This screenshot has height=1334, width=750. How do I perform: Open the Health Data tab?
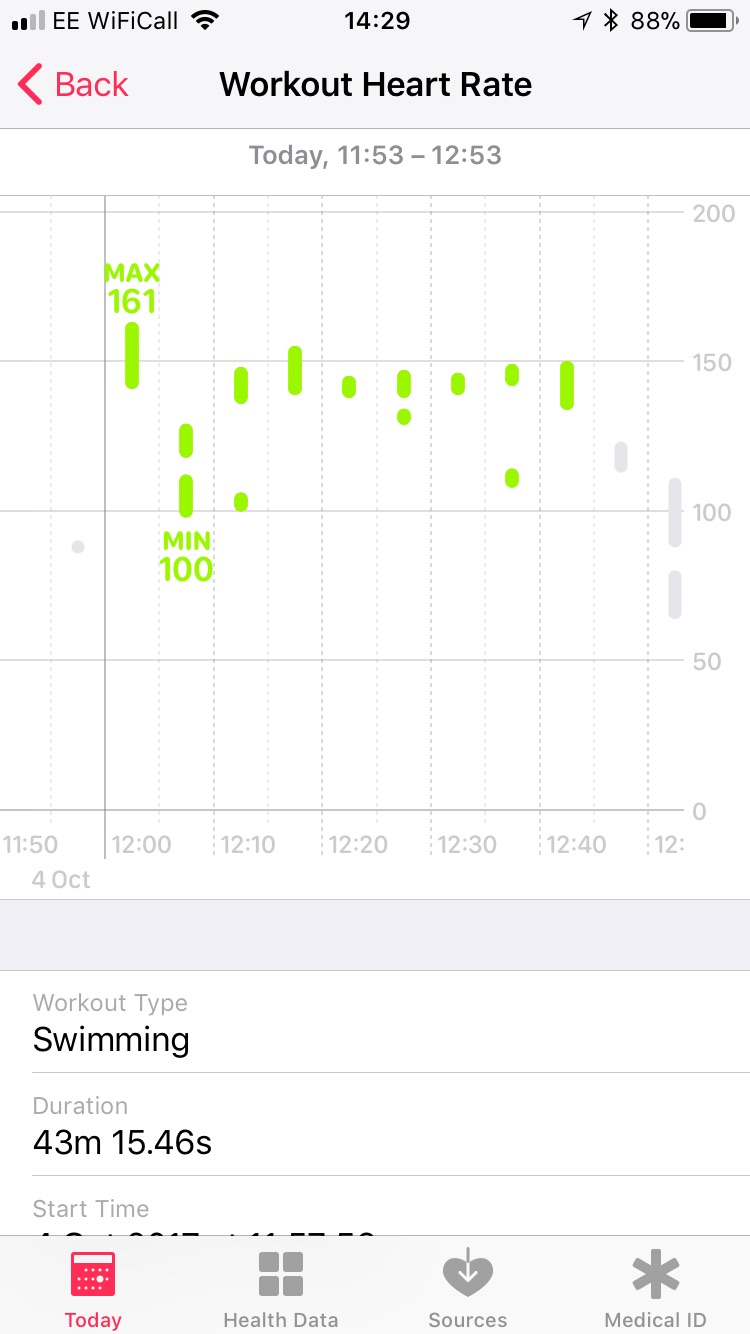coord(280,1288)
